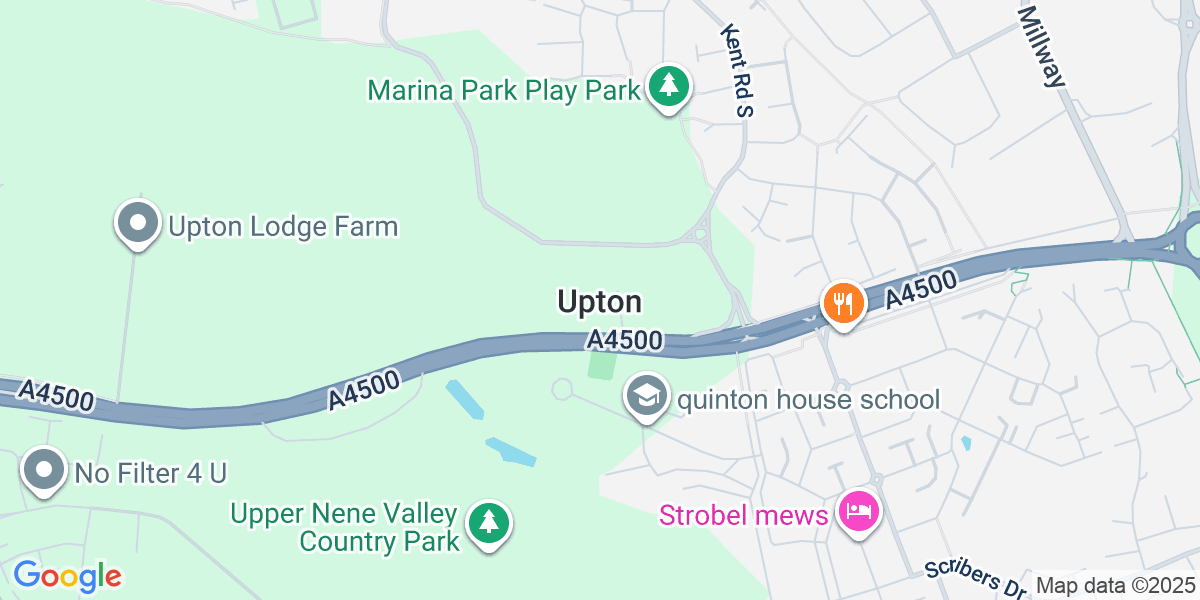Screen dimensions: 1200x600
Task: Select the No Filter 4 U pin
Action: 45,469
